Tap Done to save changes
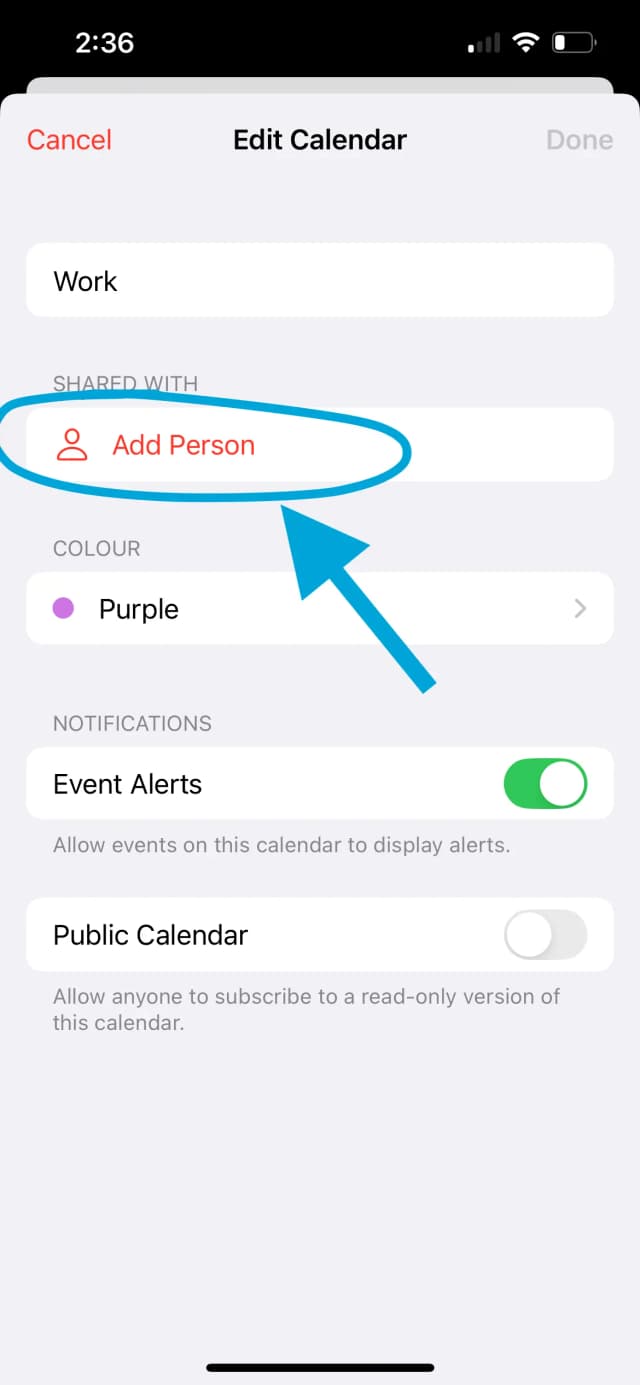Image resolution: width=640 pixels, height=1385 pixels. (579, 140)
